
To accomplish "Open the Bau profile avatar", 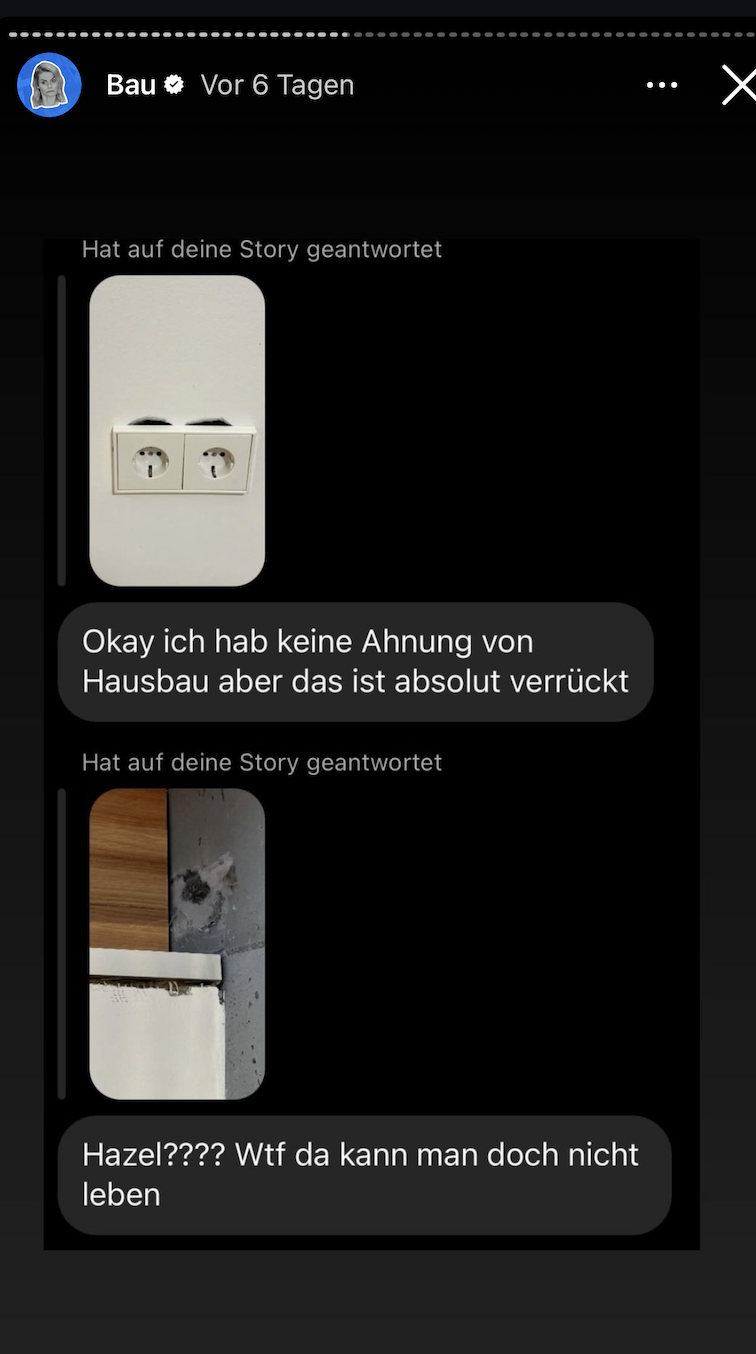I will [49, 85].
